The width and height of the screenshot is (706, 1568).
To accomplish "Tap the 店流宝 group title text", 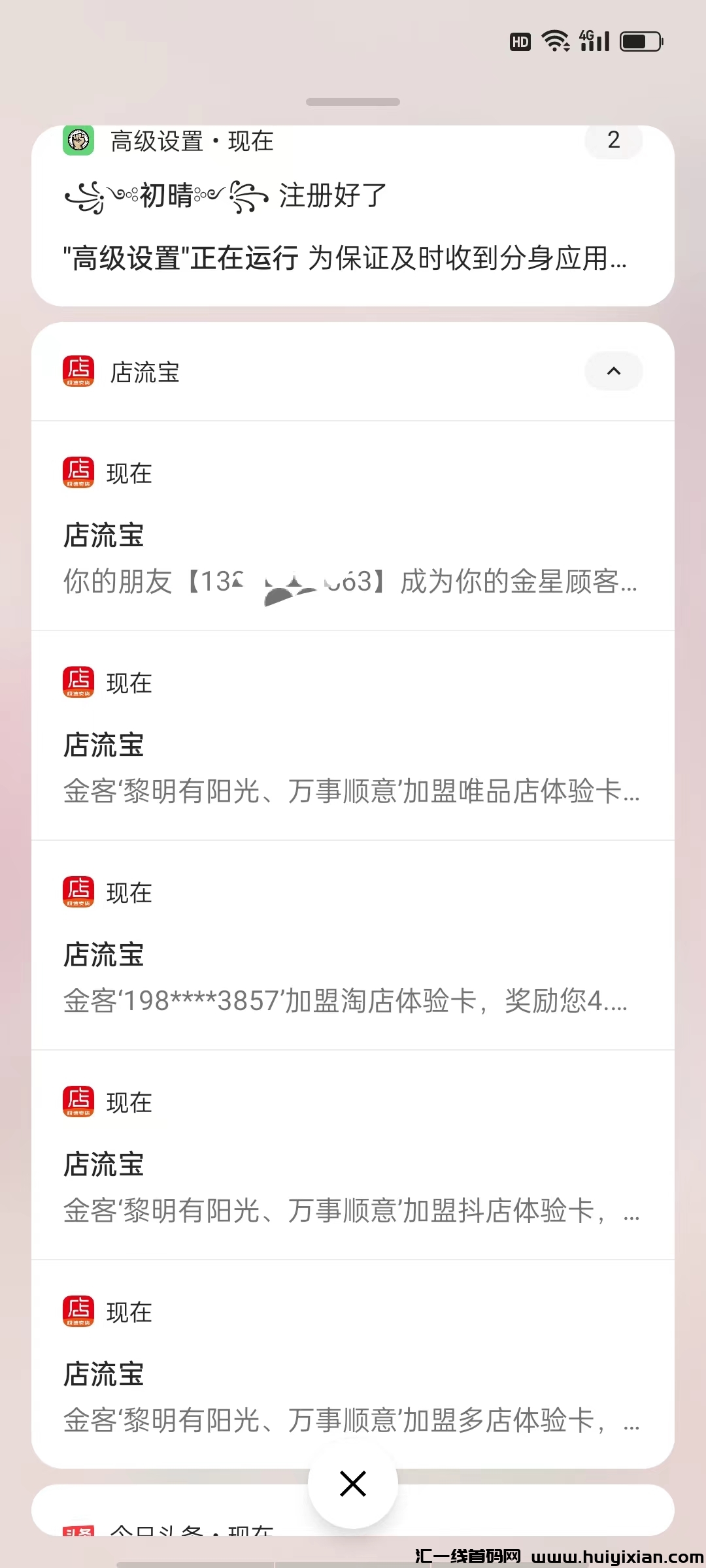I will tap(145, 371).
